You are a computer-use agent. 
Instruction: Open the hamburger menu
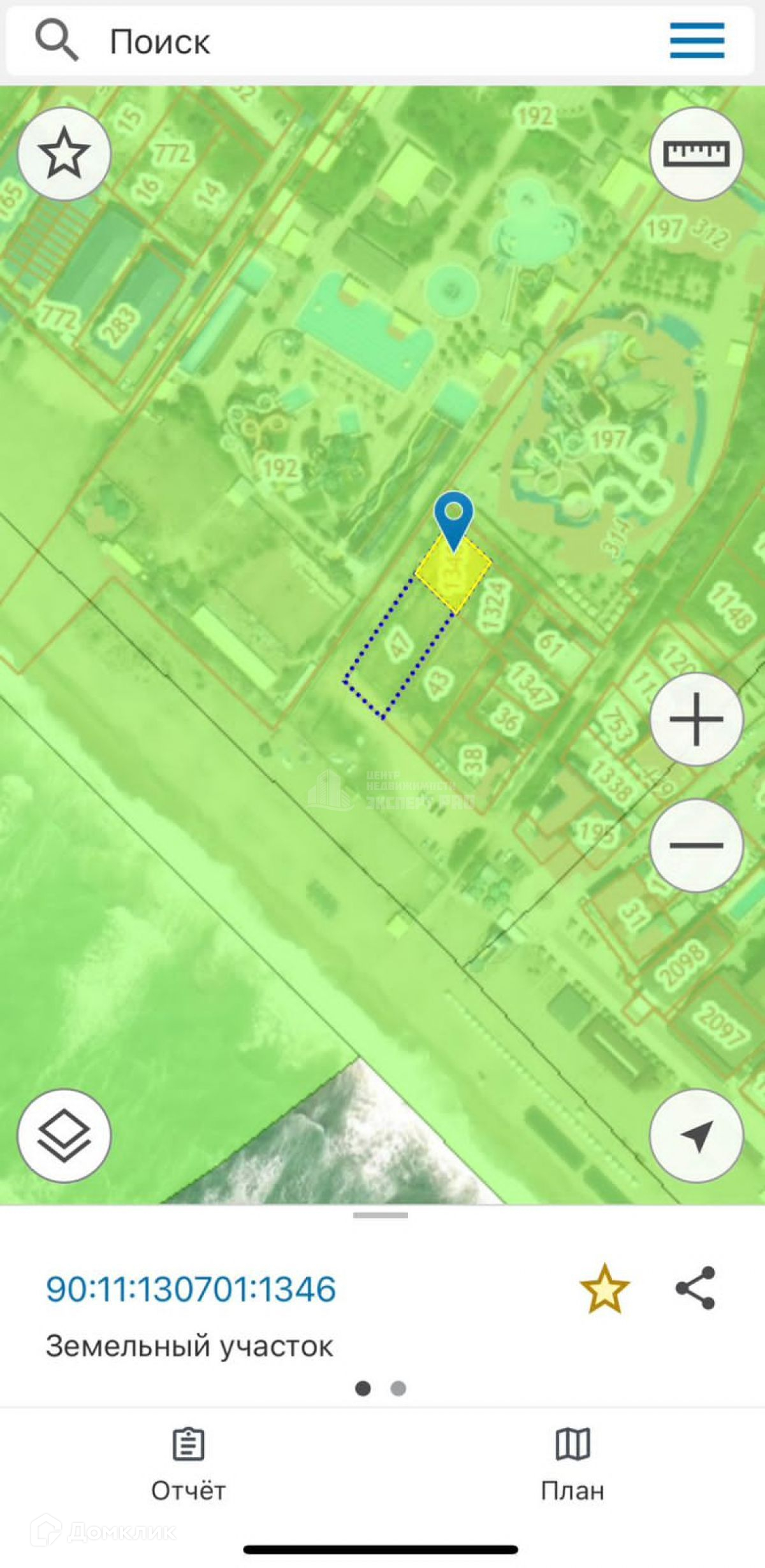[696, 41]
